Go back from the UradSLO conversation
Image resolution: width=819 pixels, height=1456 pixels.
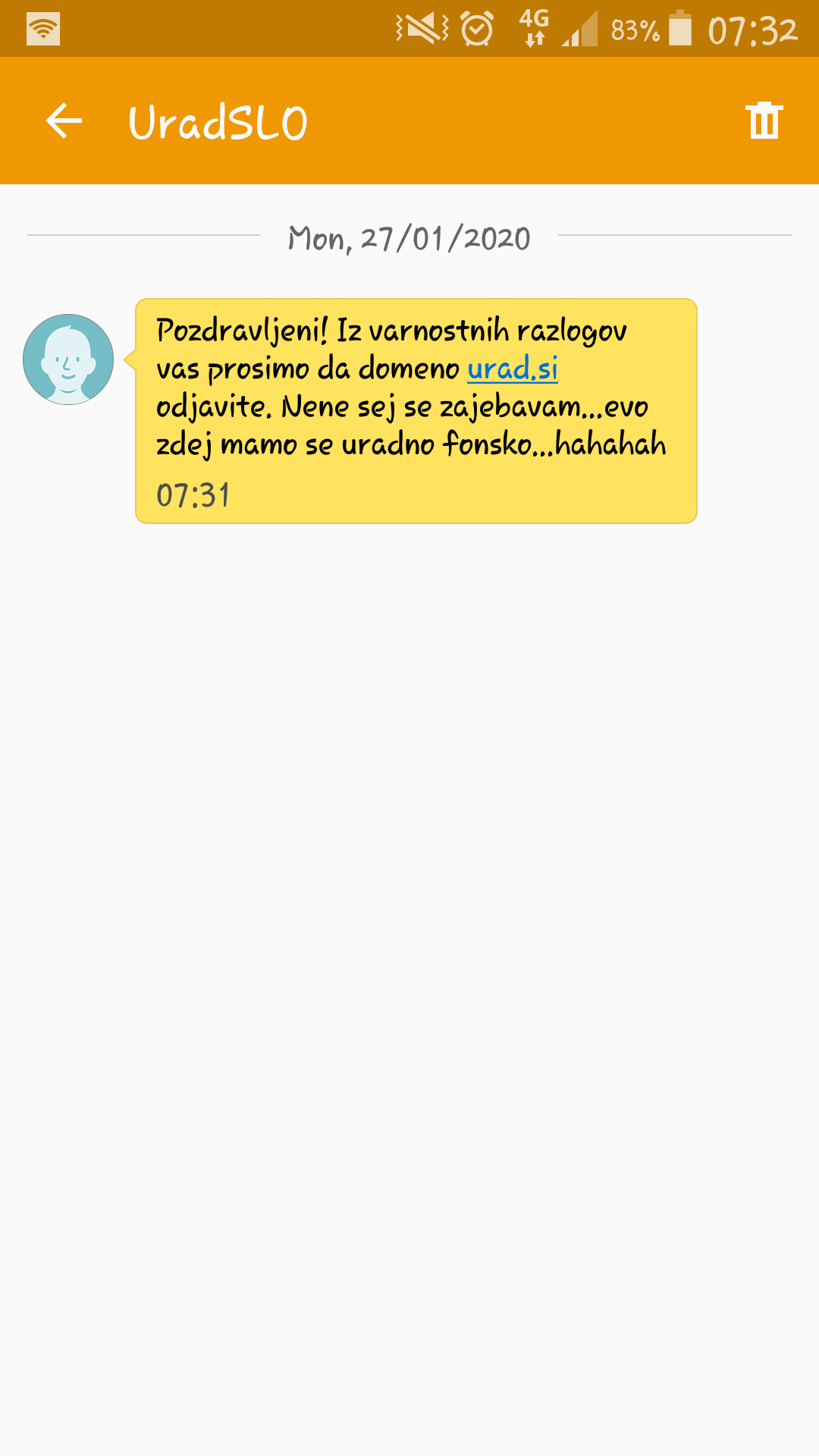pyautogui.click(x=64, y=121)
